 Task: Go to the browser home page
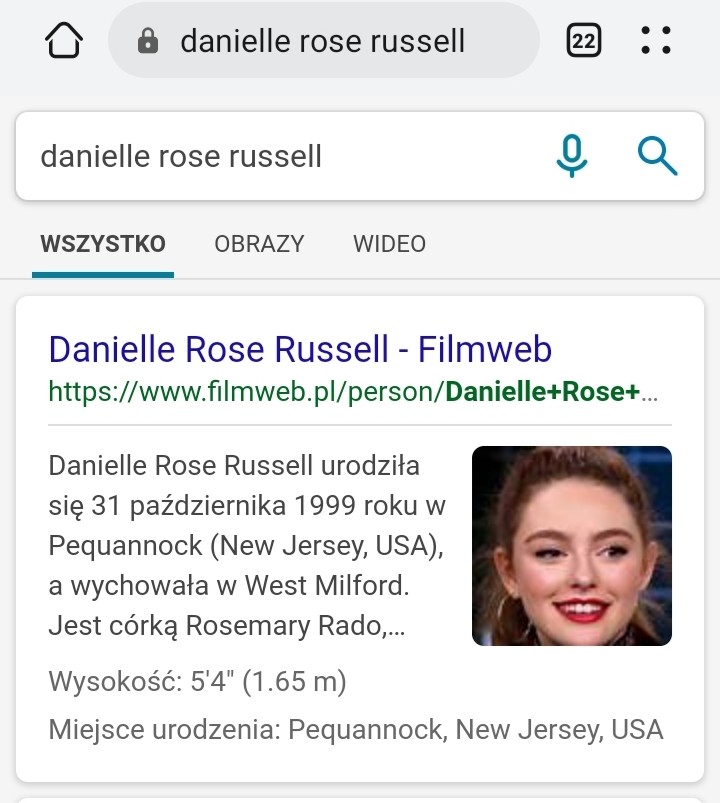pyautogui.click(x=64, y=40)
